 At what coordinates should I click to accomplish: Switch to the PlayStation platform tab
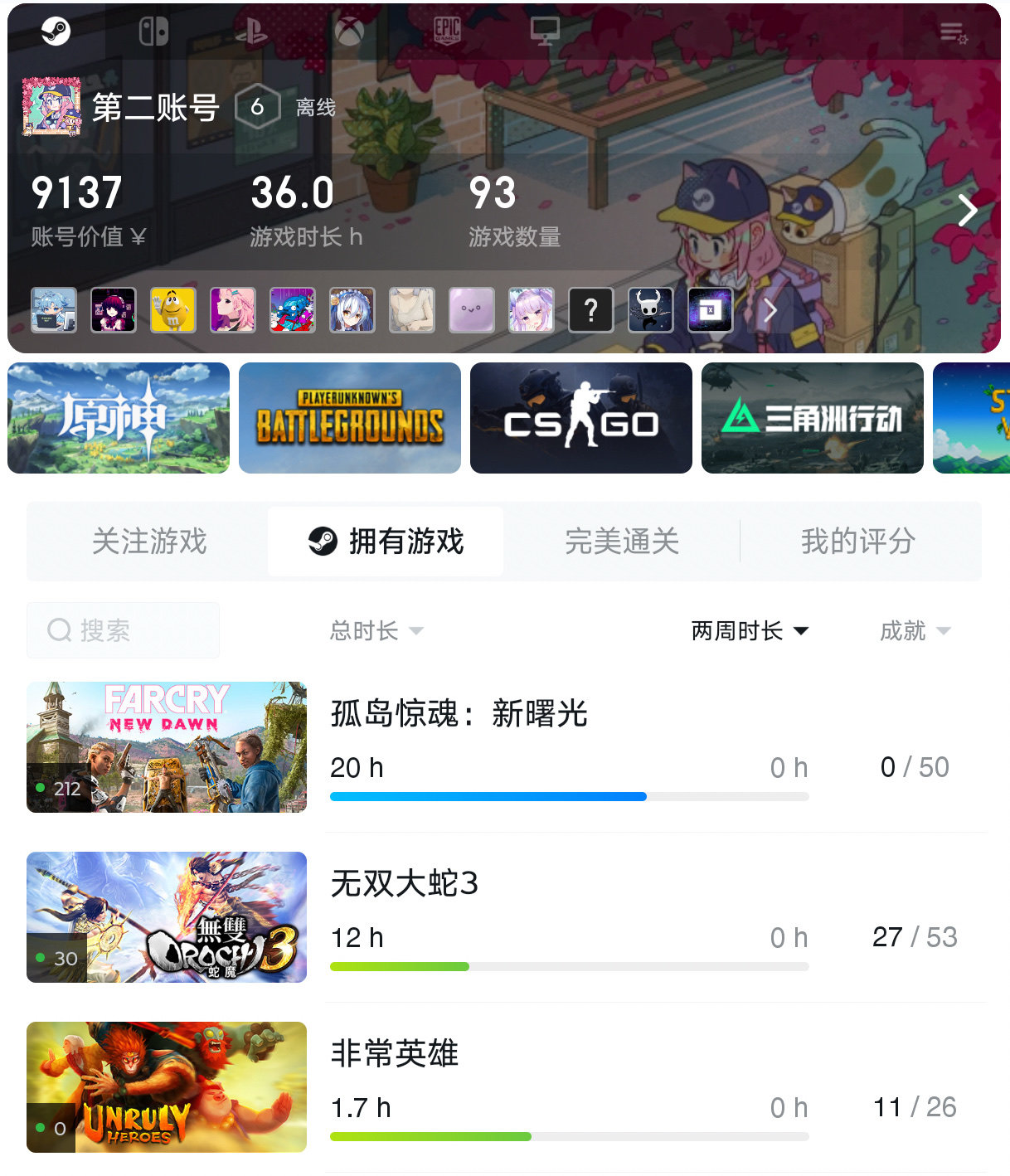(250, 32)
